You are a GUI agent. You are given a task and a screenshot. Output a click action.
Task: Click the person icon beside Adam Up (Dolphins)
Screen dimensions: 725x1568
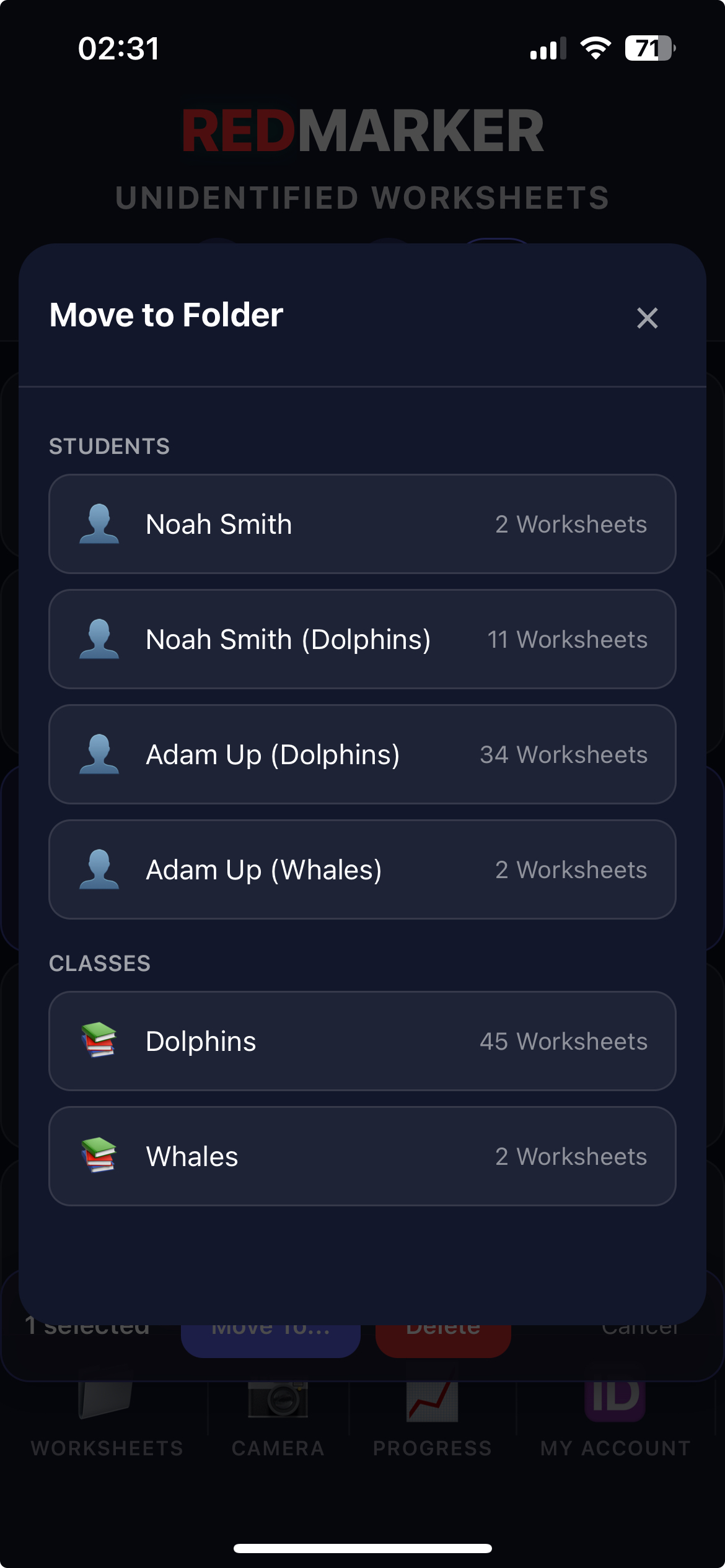(100, 754)
